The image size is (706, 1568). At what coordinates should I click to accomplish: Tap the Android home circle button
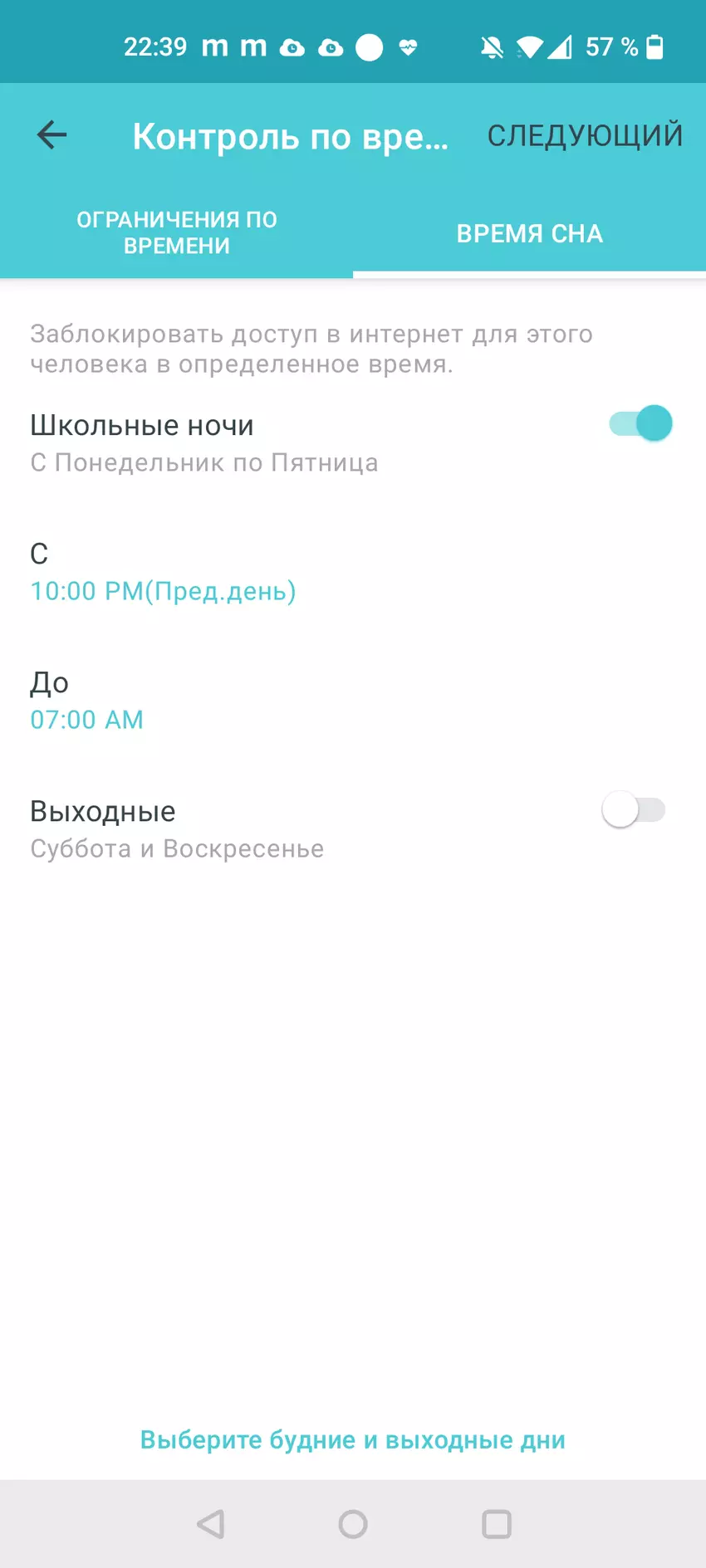[x=352, y=1525]
